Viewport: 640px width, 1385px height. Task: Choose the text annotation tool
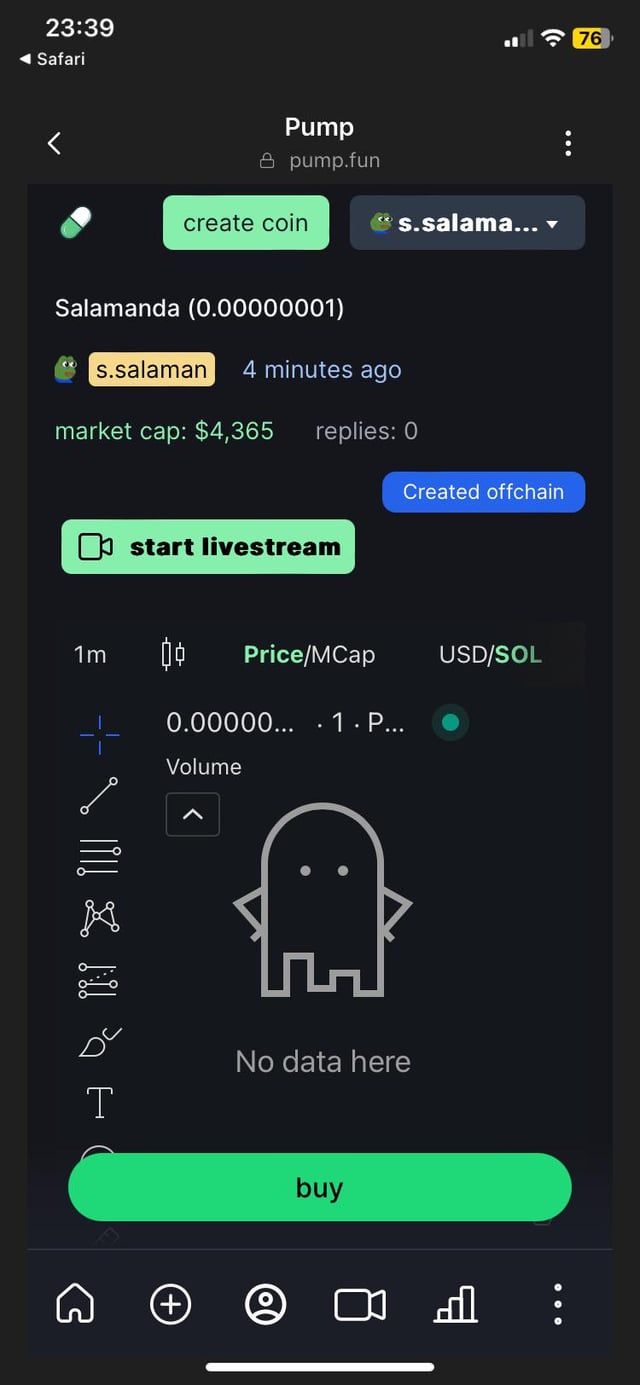[99, 1104]
